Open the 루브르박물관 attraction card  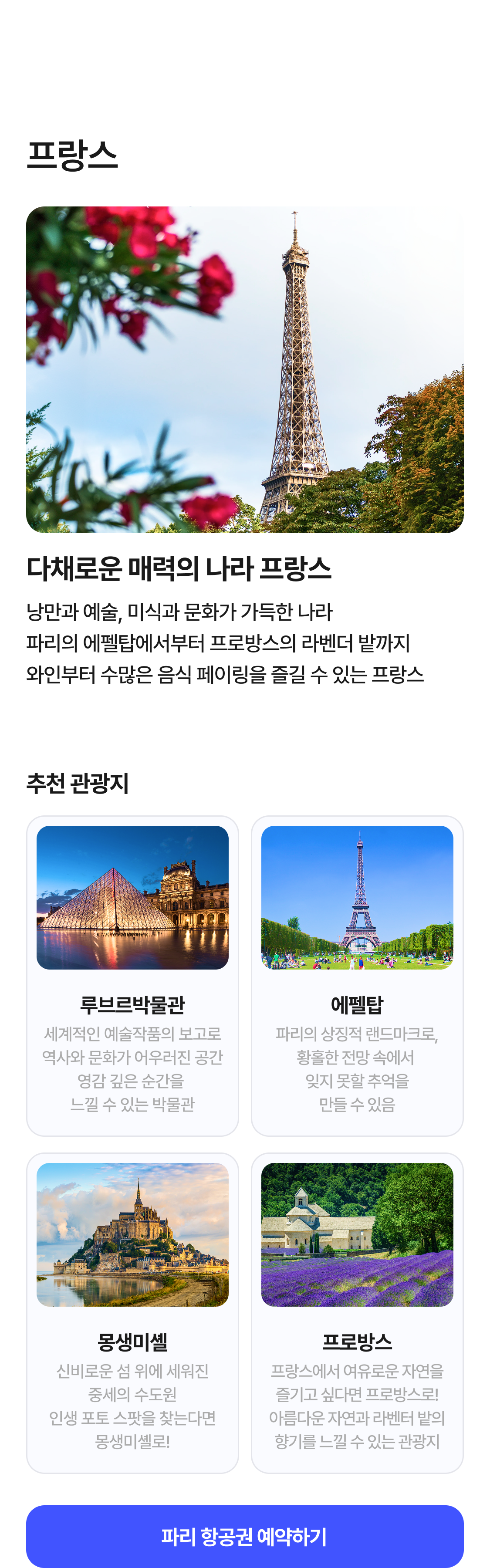point(132,975)
